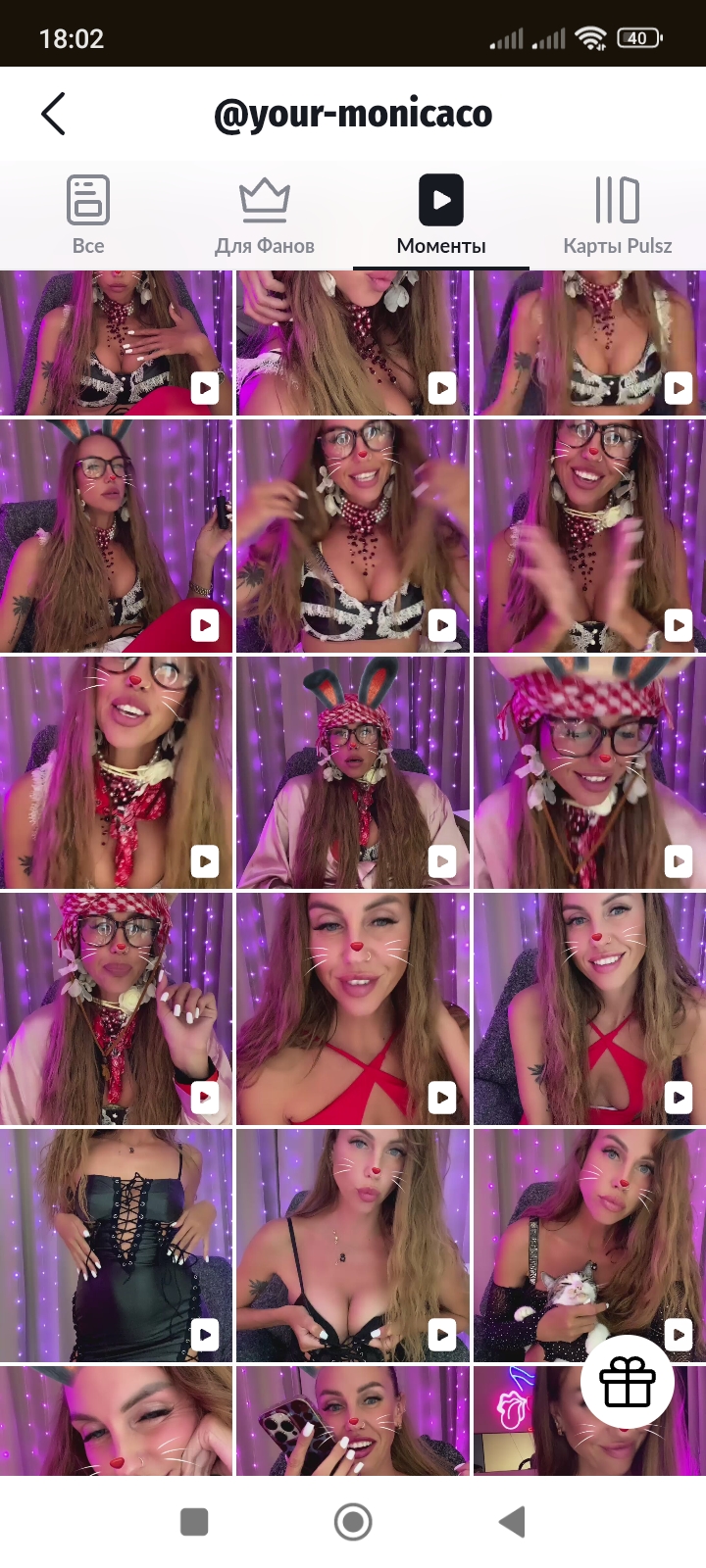Switch to the Карты Pulsz tab

pyautogui.click(x=618, y=216)
